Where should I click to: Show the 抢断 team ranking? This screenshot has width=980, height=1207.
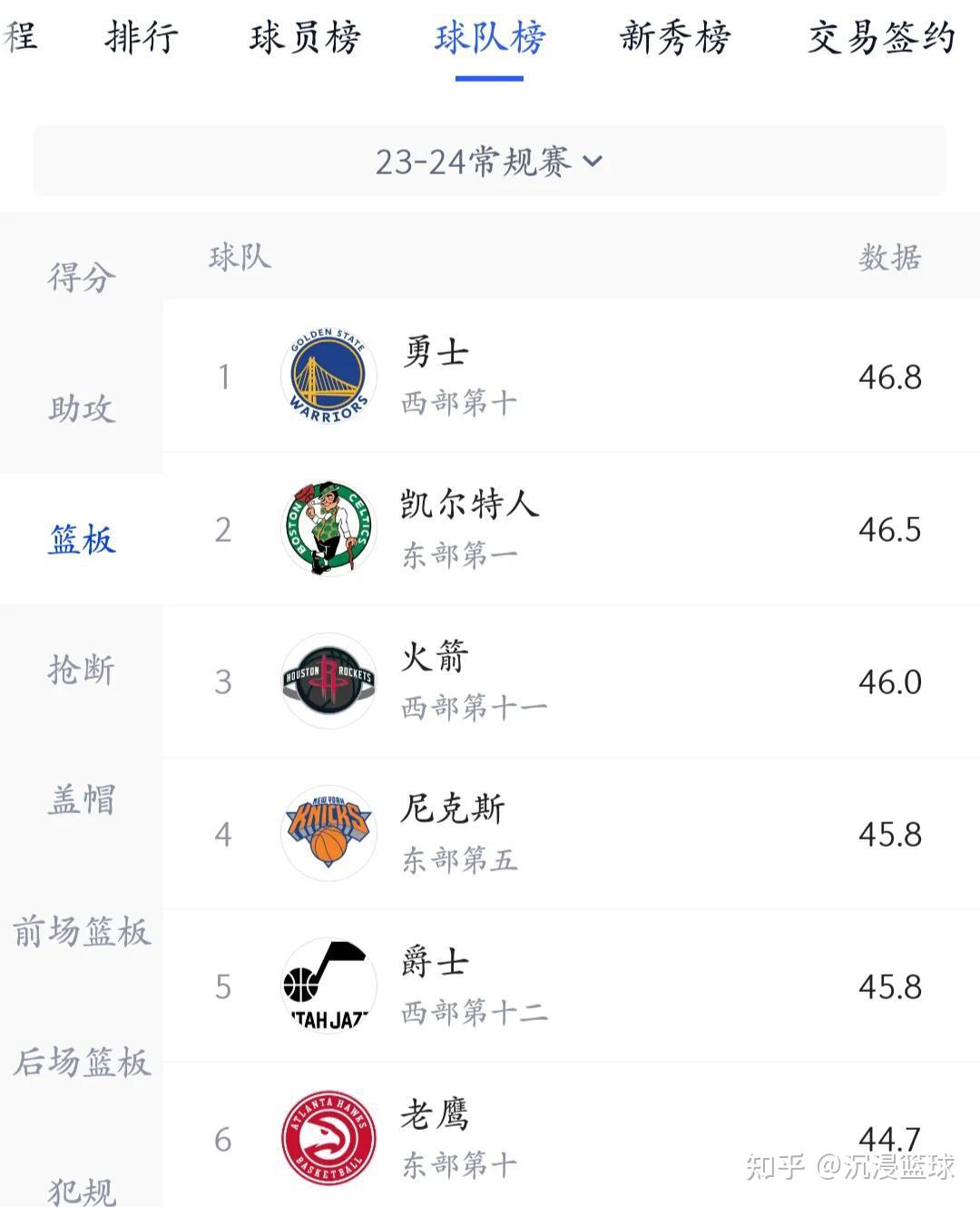[82, 670]
